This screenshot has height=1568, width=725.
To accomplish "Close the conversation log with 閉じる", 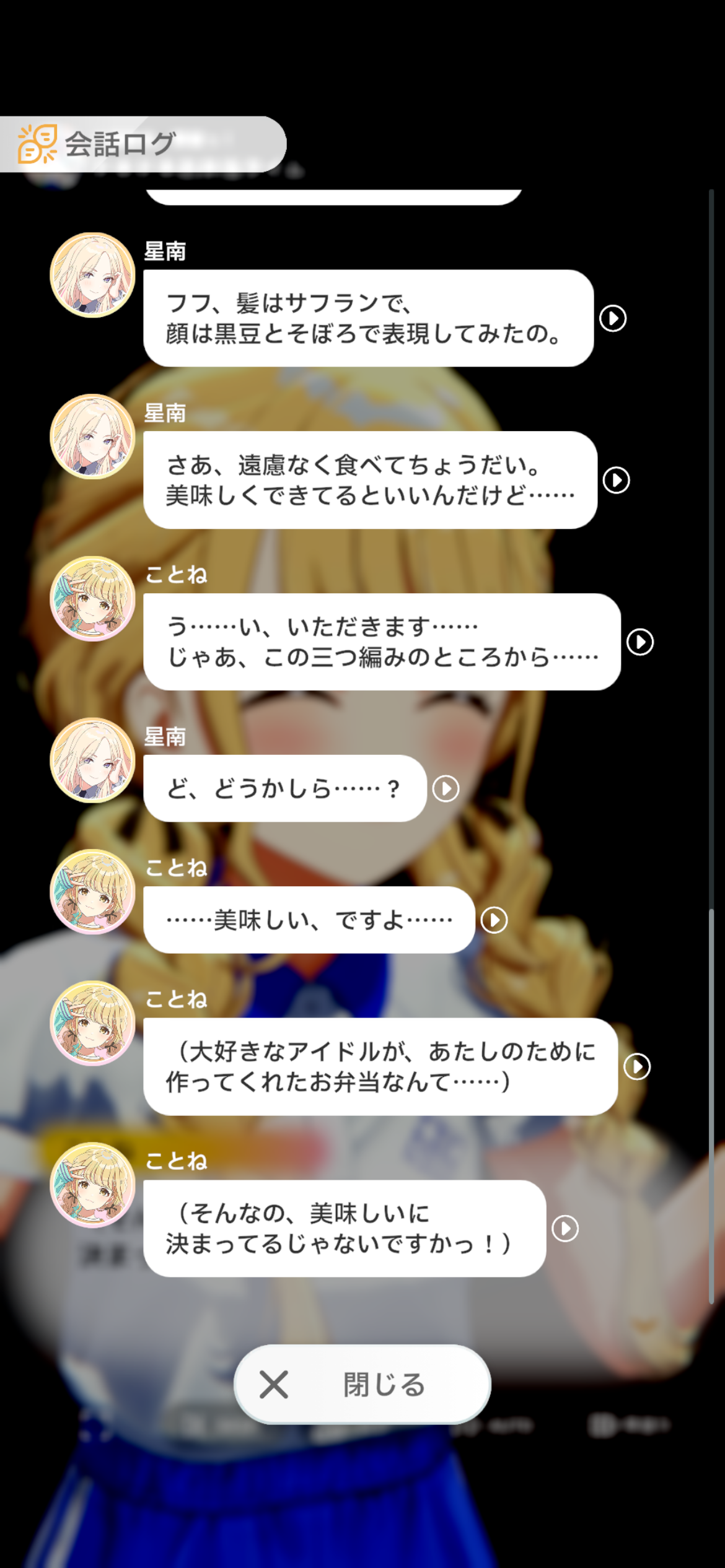I will (362, 1384).
